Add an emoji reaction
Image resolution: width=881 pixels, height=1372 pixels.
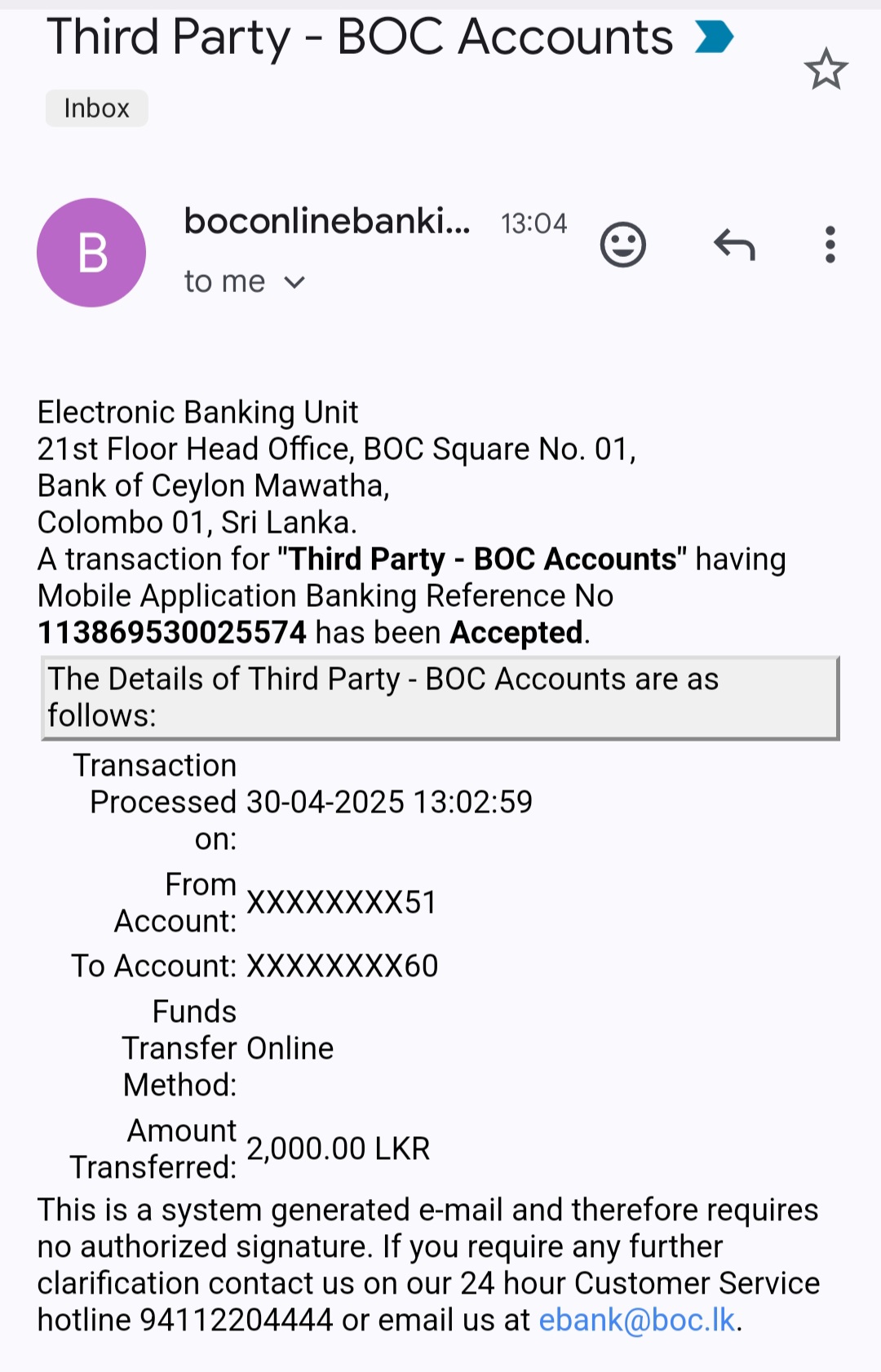click(x=623, y=245)
